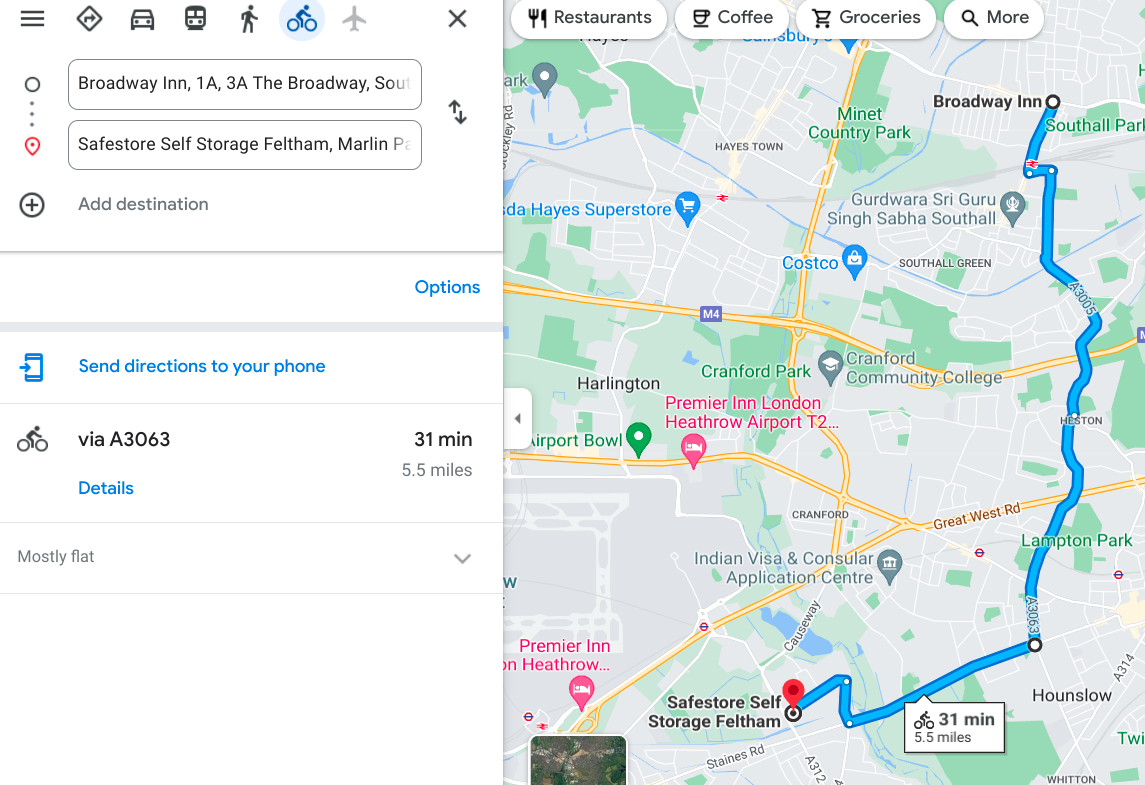Search nearby Restaurants
The width and height of the screenshot is (1145, 785).
point(590,18)
